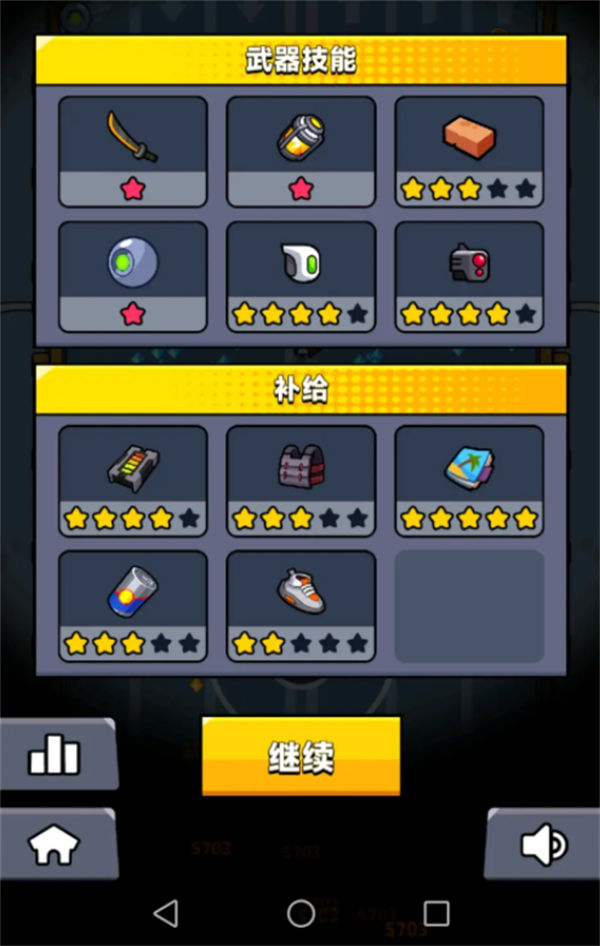Image resolution: width=600 pixels, height=946 pixels.
Task: Open the yellow canister weapon card
Action: [301, 151]
